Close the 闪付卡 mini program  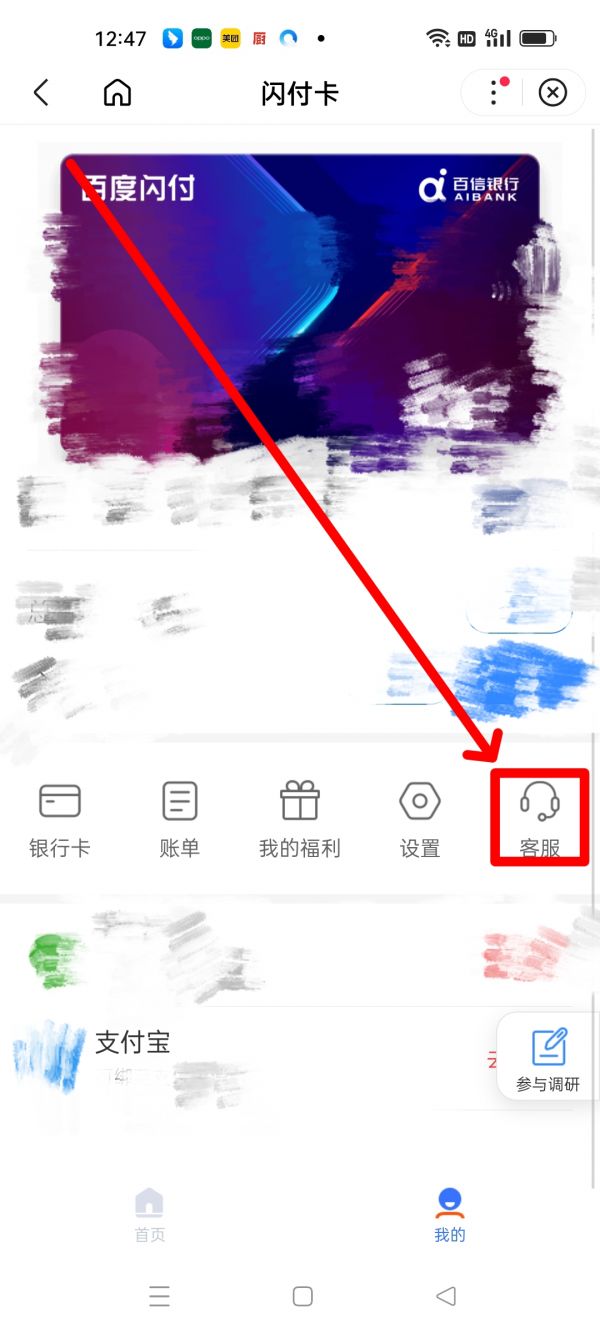click(552, 93)
